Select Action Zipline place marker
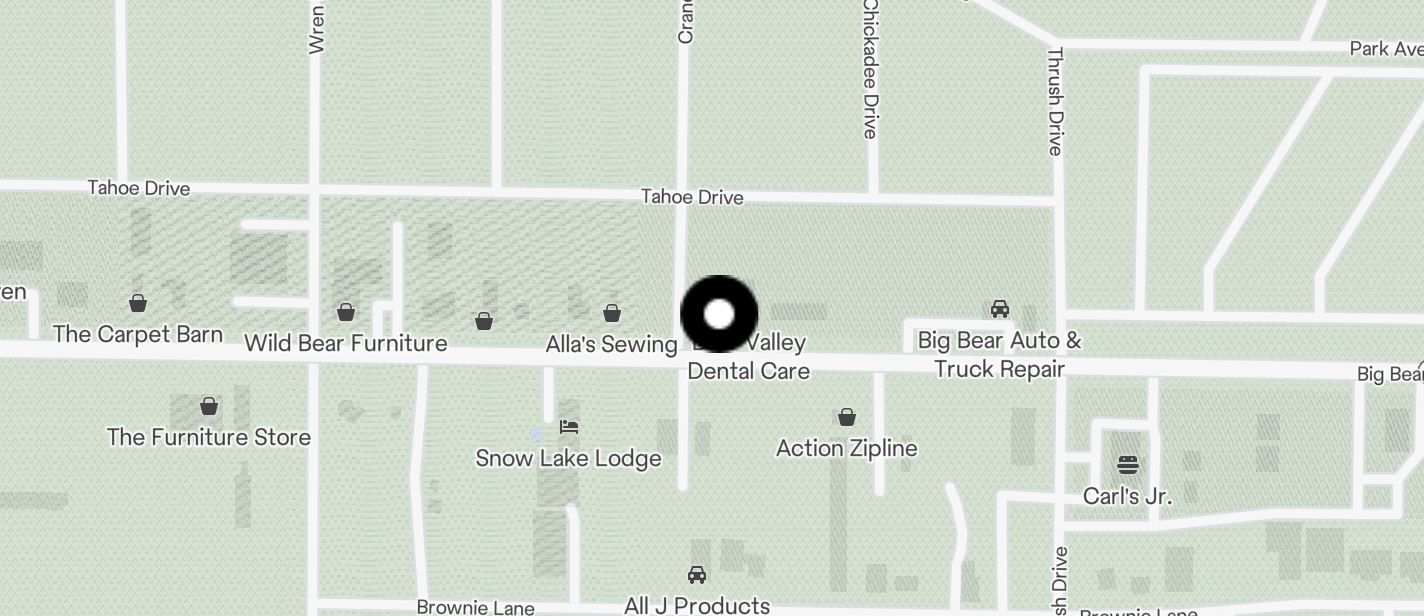 click(847, 417)
